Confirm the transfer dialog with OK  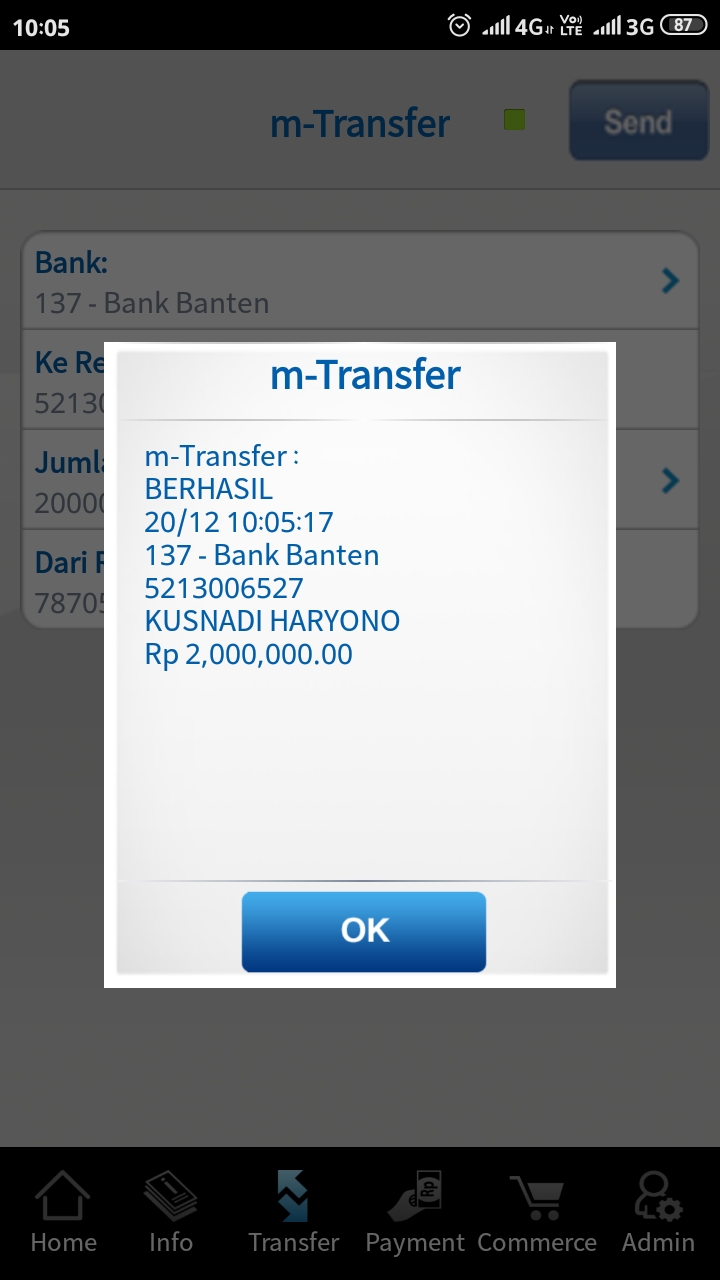[x=363, y=931]
